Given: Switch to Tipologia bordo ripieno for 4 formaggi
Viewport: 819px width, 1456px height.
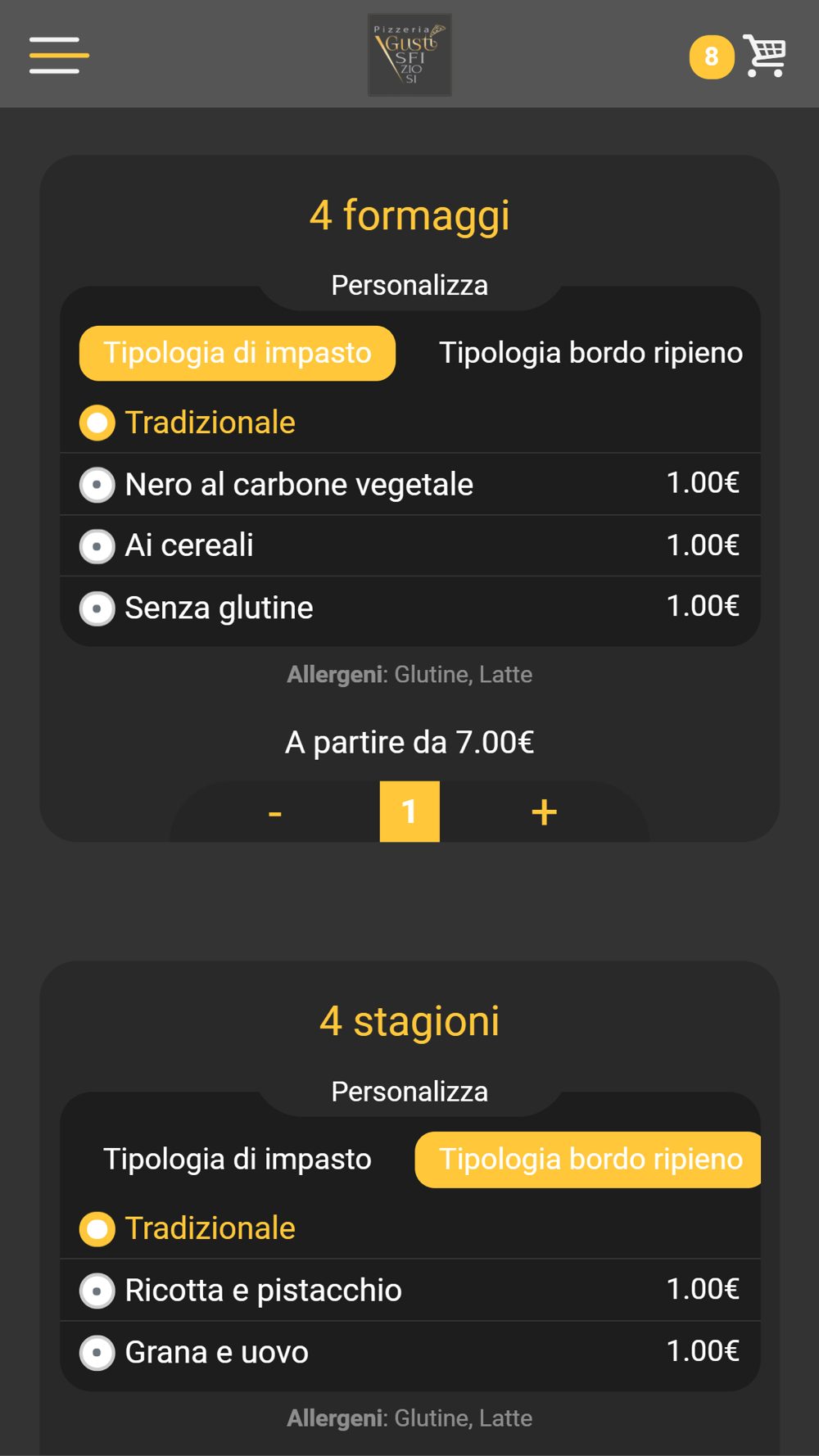Looking at the screenshot, I should pyautogui.click(x=590, y=353).
